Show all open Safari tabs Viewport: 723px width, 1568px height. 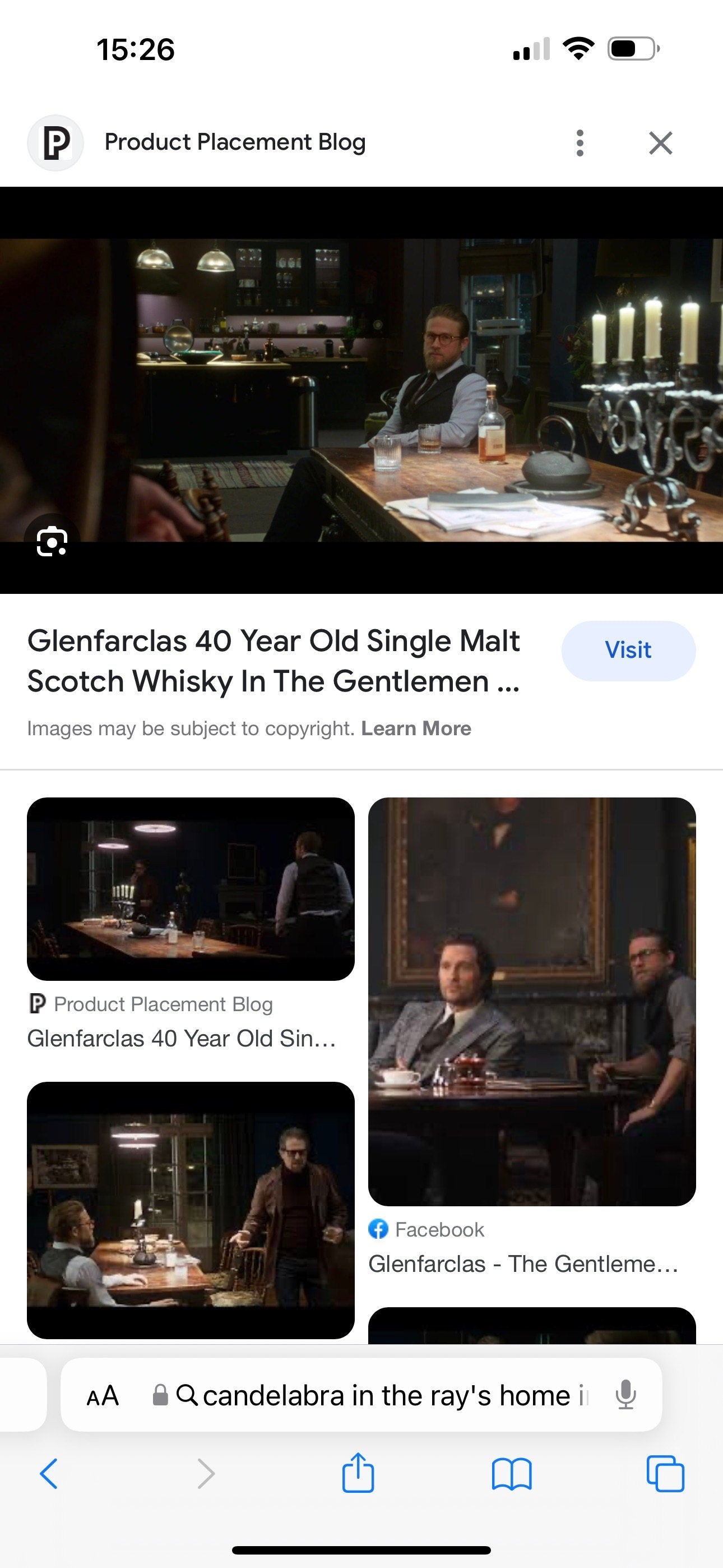click(x=665, y=1474)
